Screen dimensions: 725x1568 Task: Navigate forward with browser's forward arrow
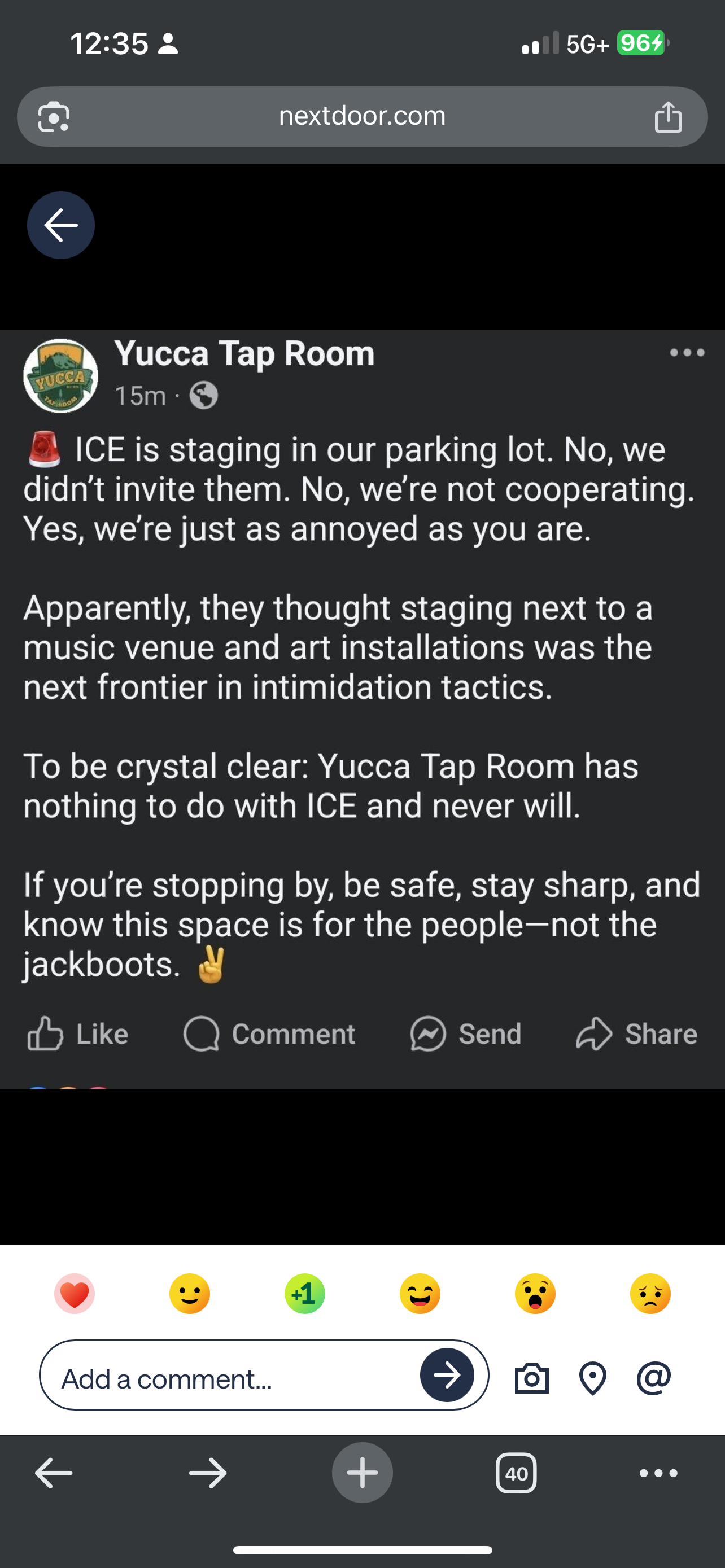pyautogui.click(x=208, y=1474)
